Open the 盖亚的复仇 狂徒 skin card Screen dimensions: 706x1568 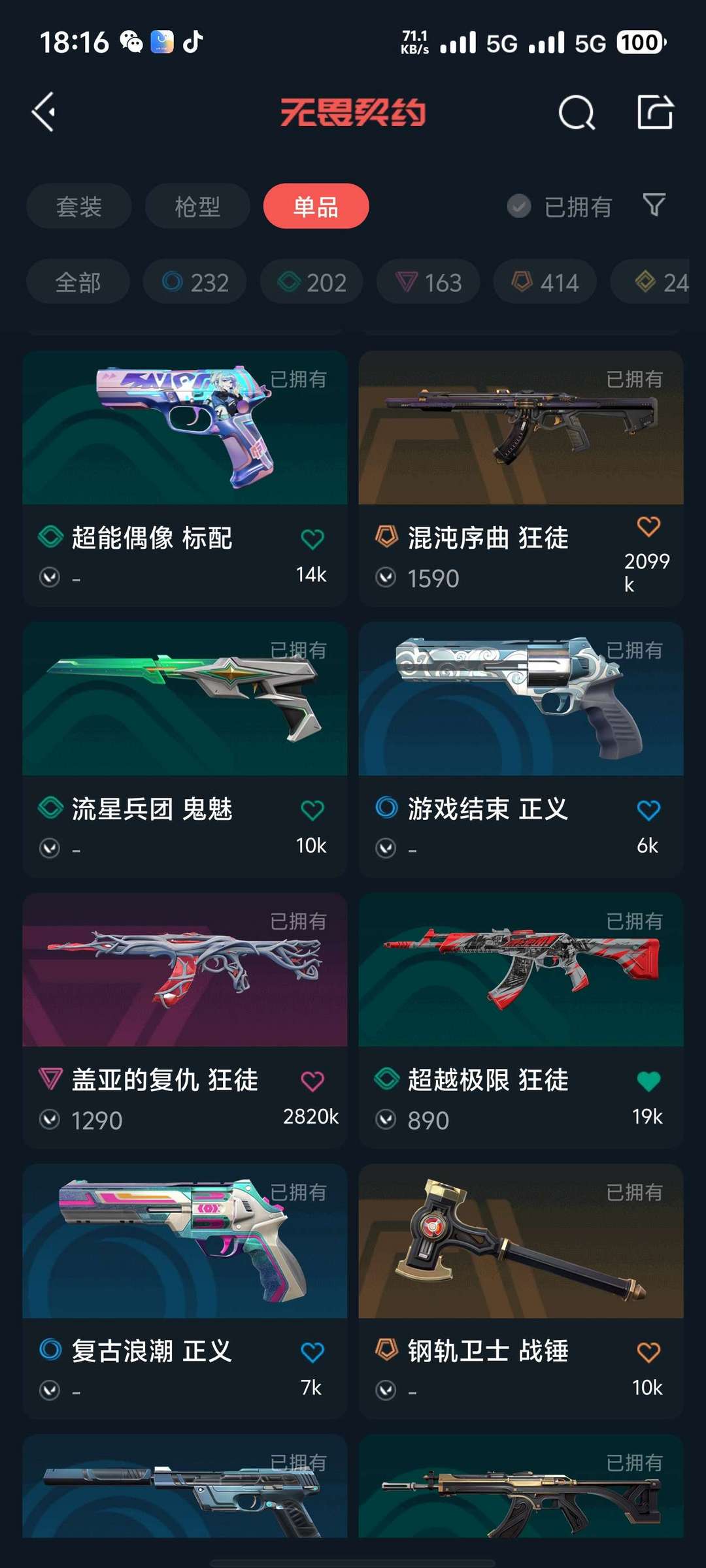185,1021
